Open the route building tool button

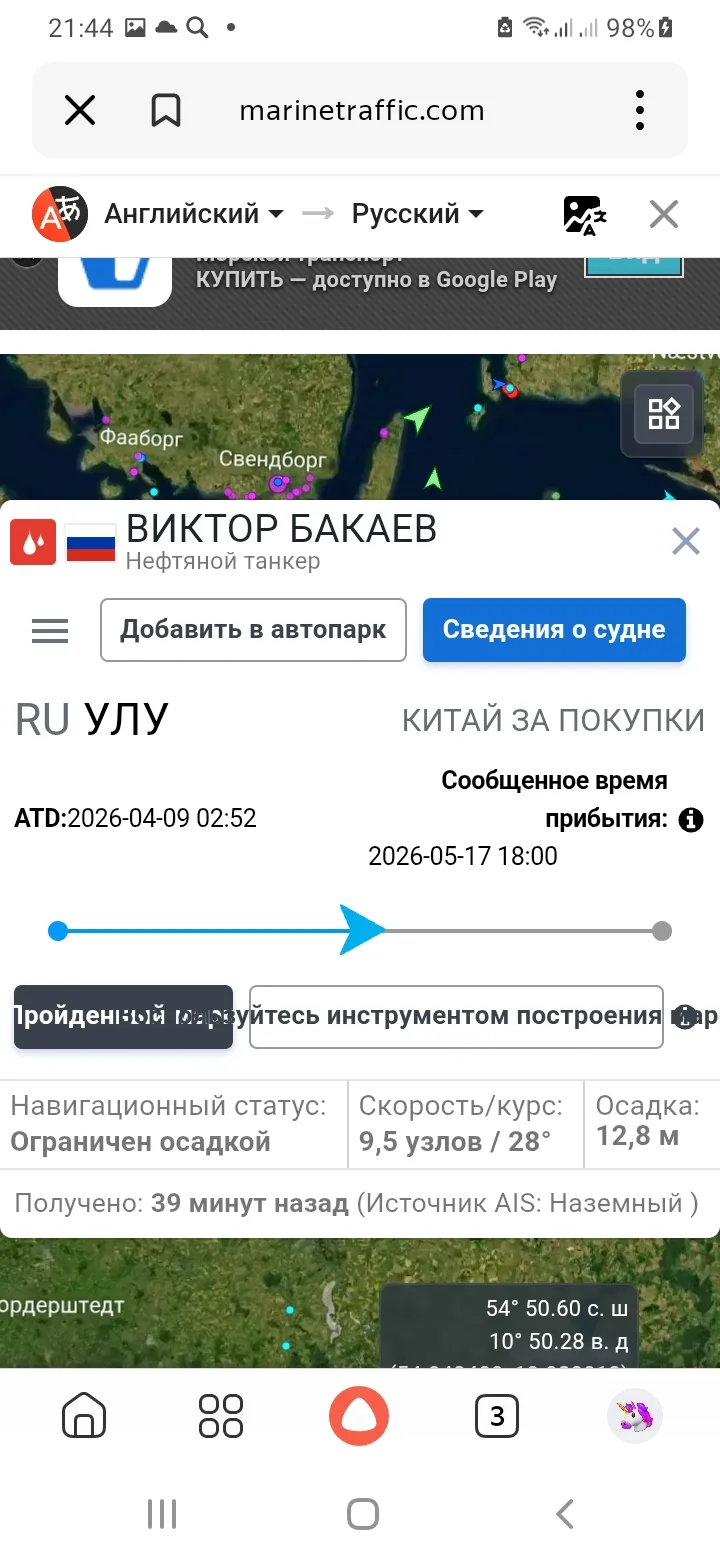(x=456, y=1017)
